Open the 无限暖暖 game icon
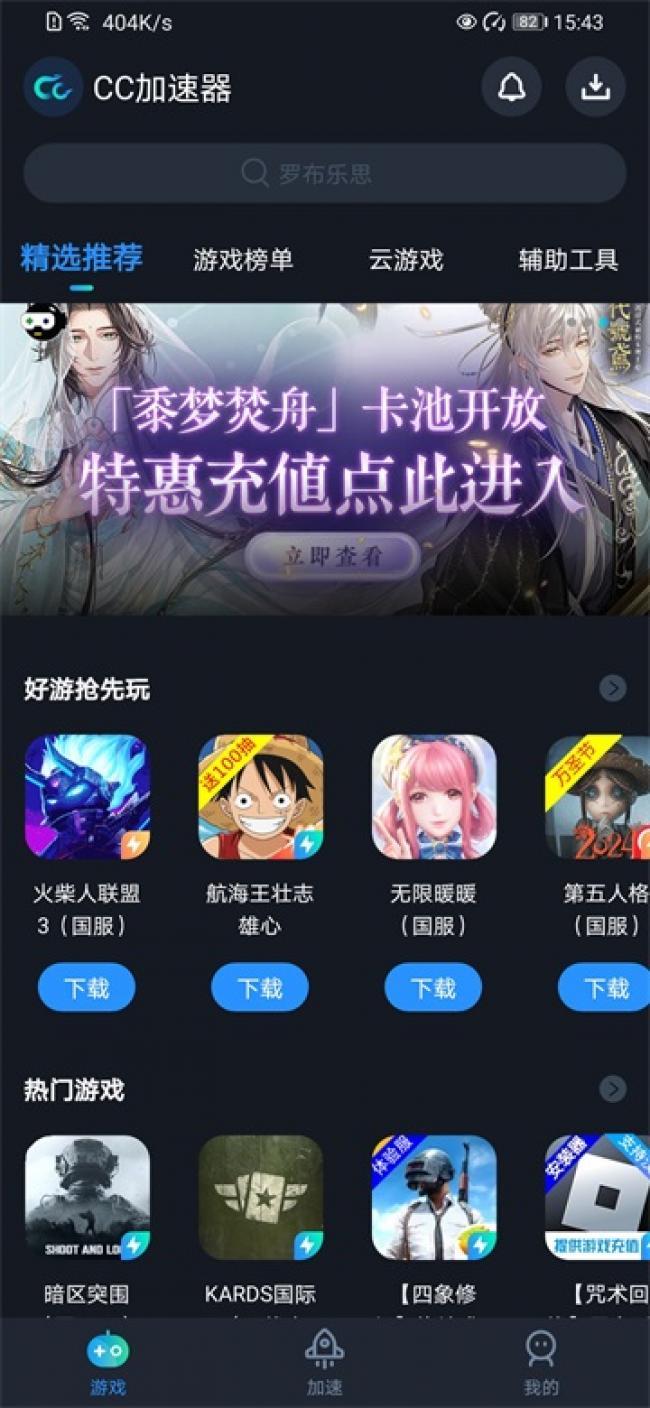Viewport: 650px width, 1408px height. click(433, 797)
